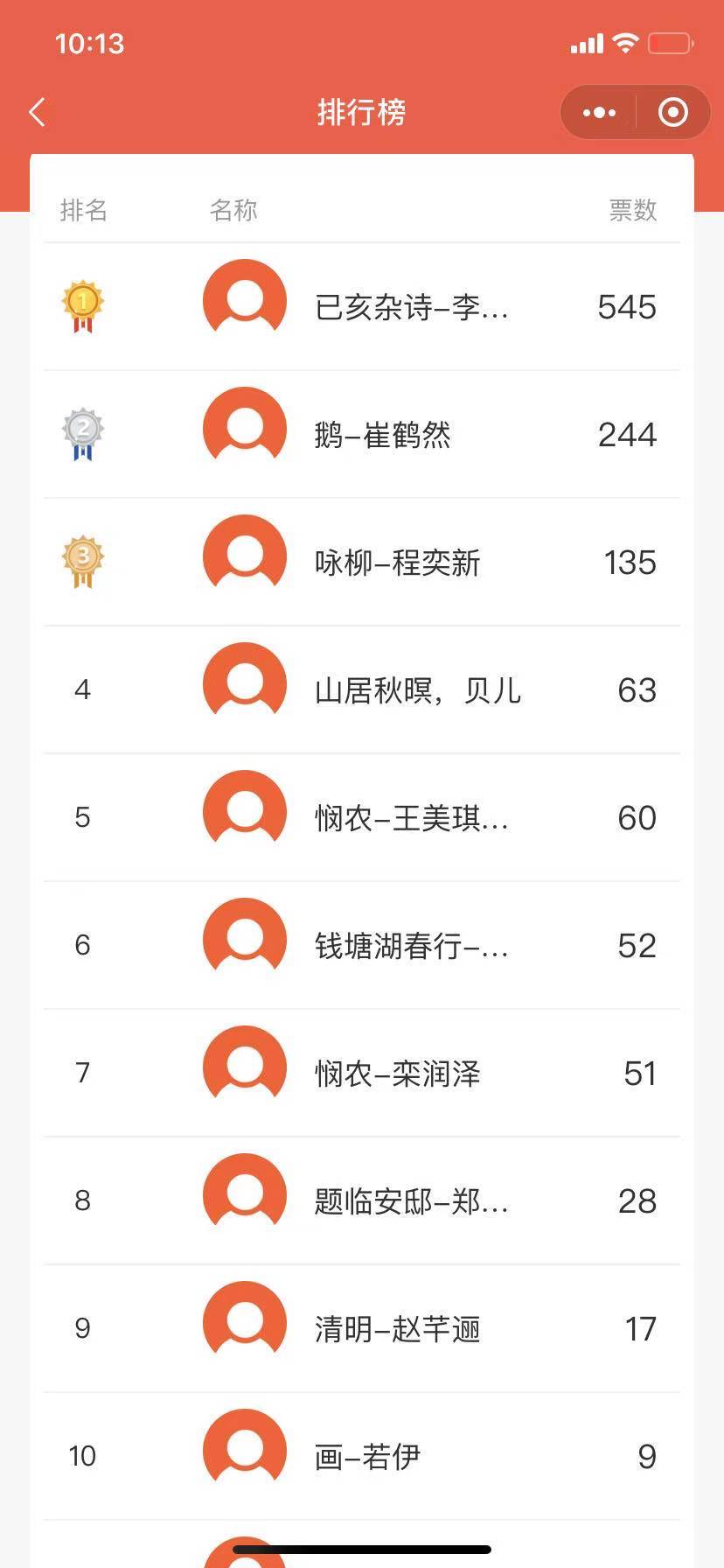Open the first-place entry 已亥杂诗
The height and width of the screenshot is (1568, 724).
pos(411,307)
